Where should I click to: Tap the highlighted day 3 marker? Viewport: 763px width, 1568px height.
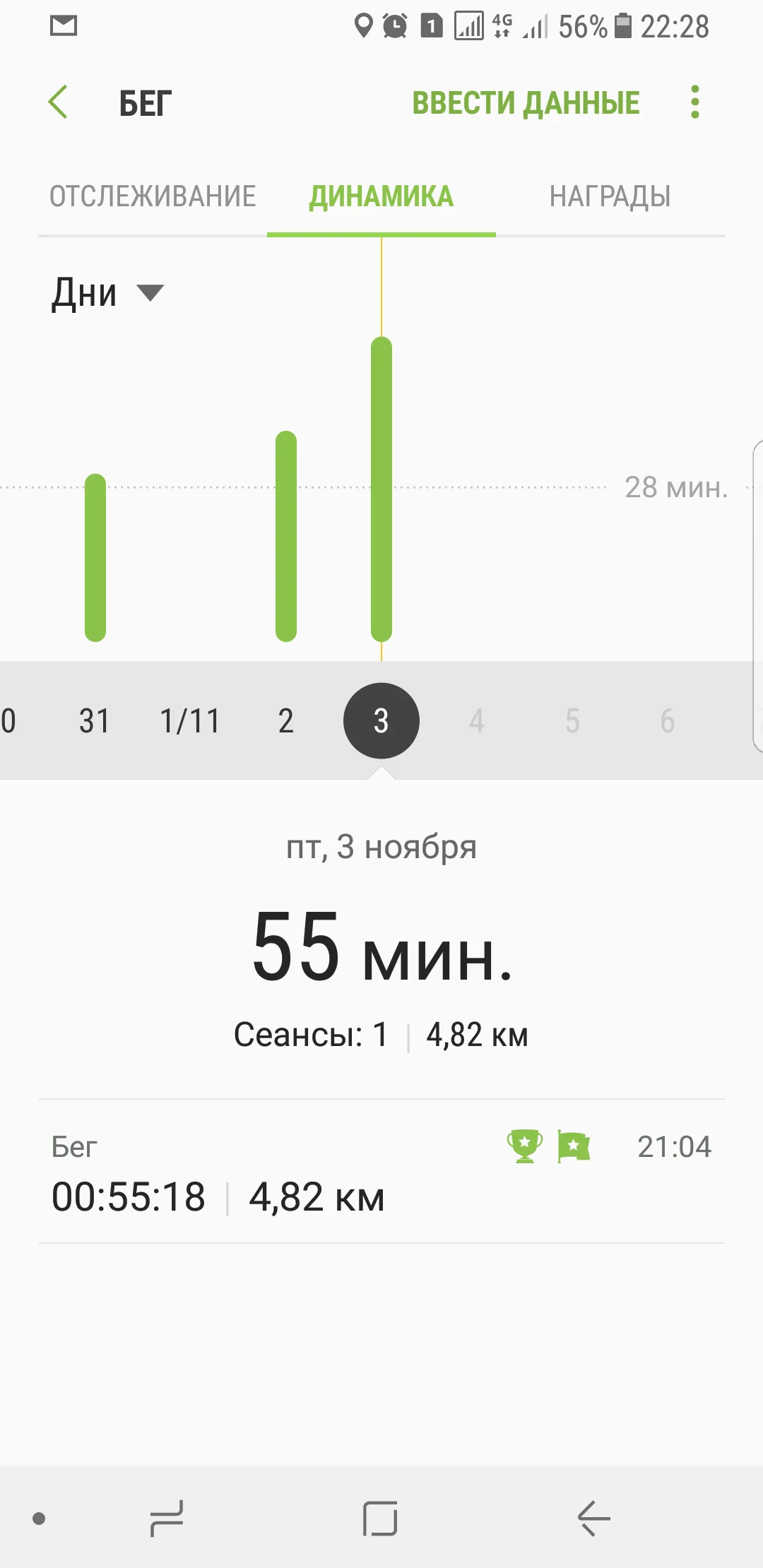click(x=381, y=721)
